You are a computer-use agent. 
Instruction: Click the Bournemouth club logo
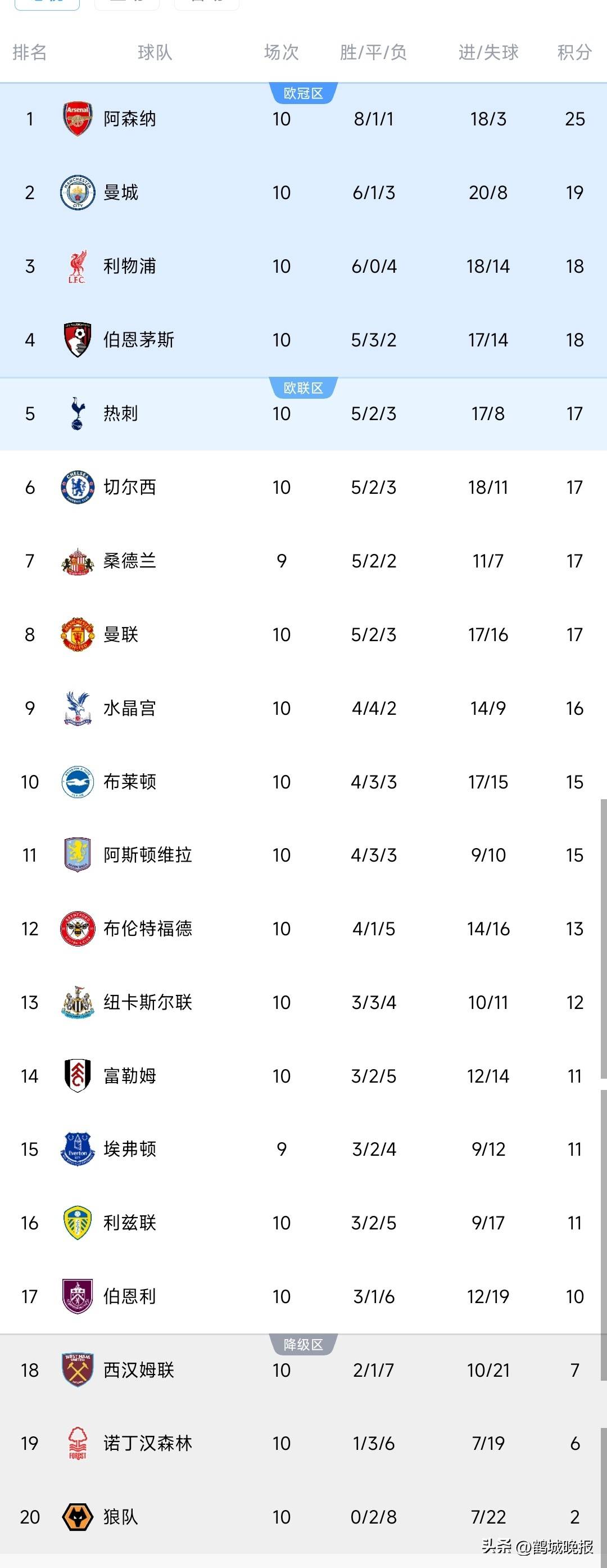[77, 340]
